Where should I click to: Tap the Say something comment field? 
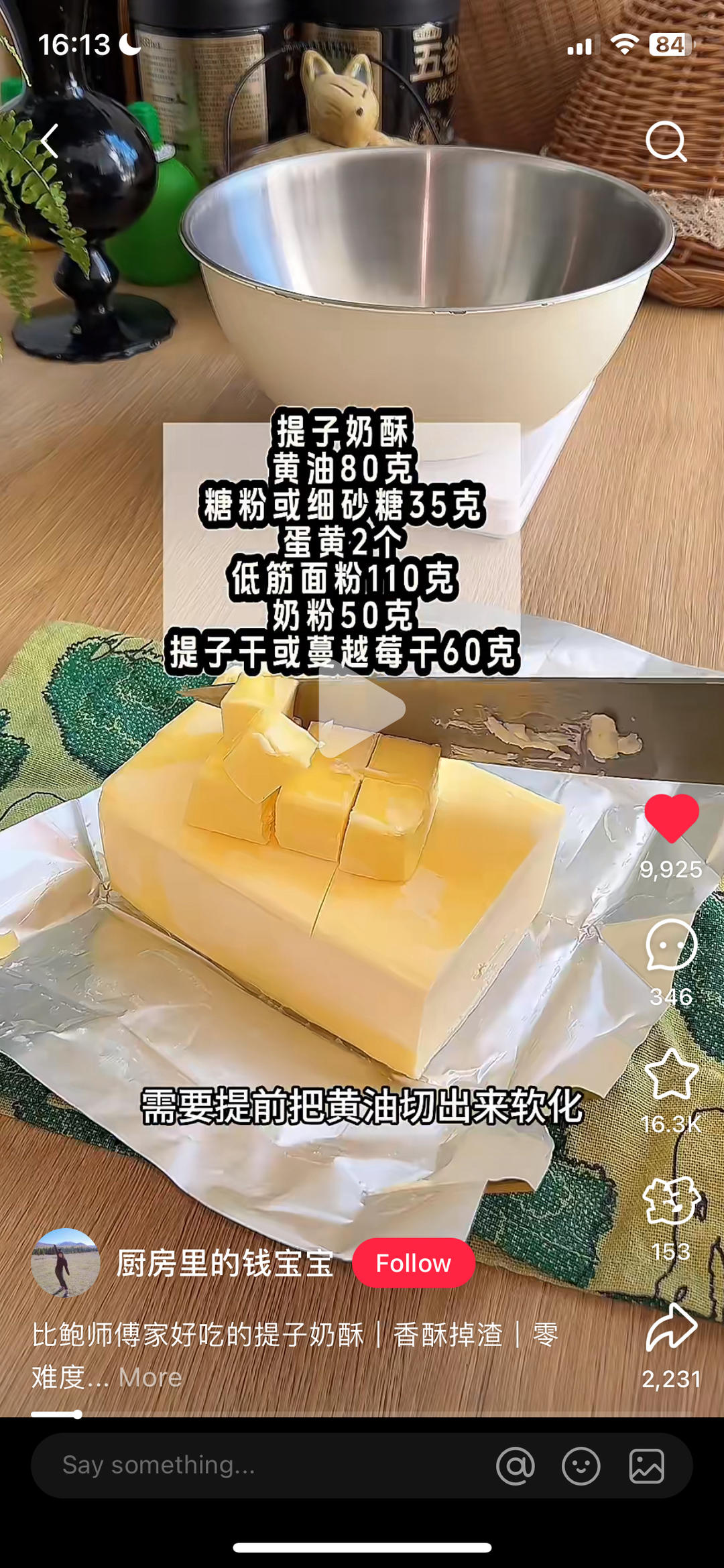(x=255, y=1465)
